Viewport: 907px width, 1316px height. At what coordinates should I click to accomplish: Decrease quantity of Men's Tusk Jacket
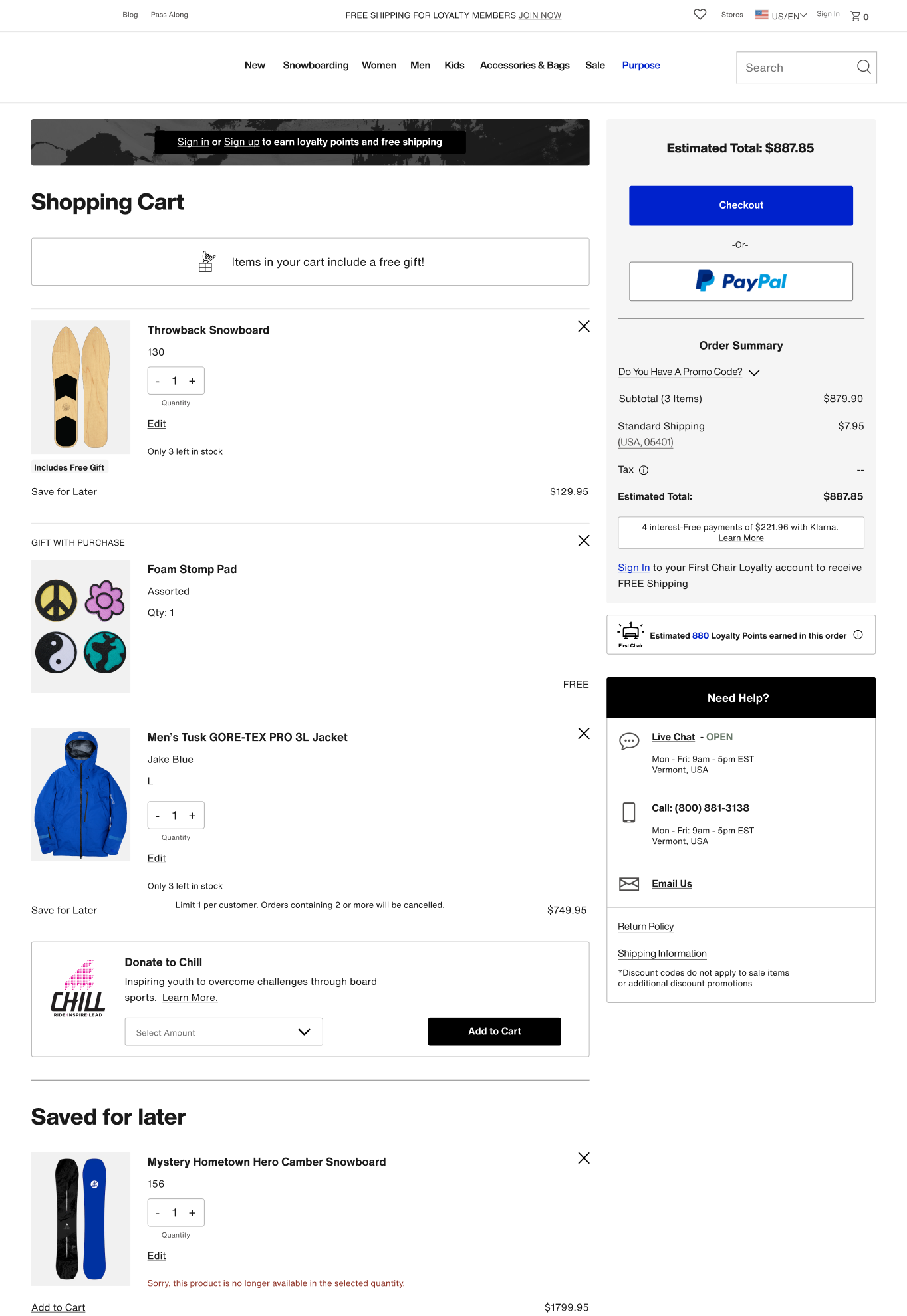158,816
